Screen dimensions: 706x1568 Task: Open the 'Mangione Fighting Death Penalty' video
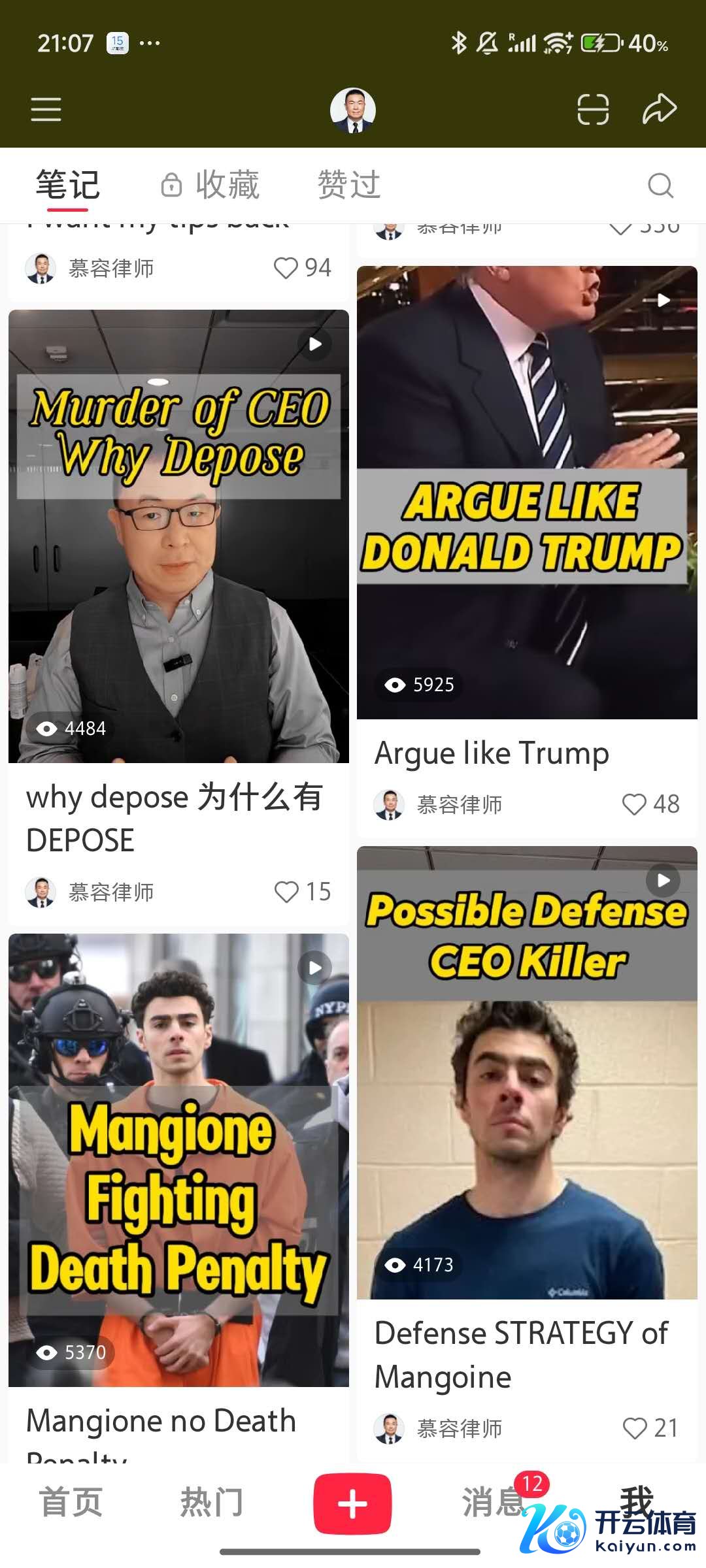pos(178,1160)
